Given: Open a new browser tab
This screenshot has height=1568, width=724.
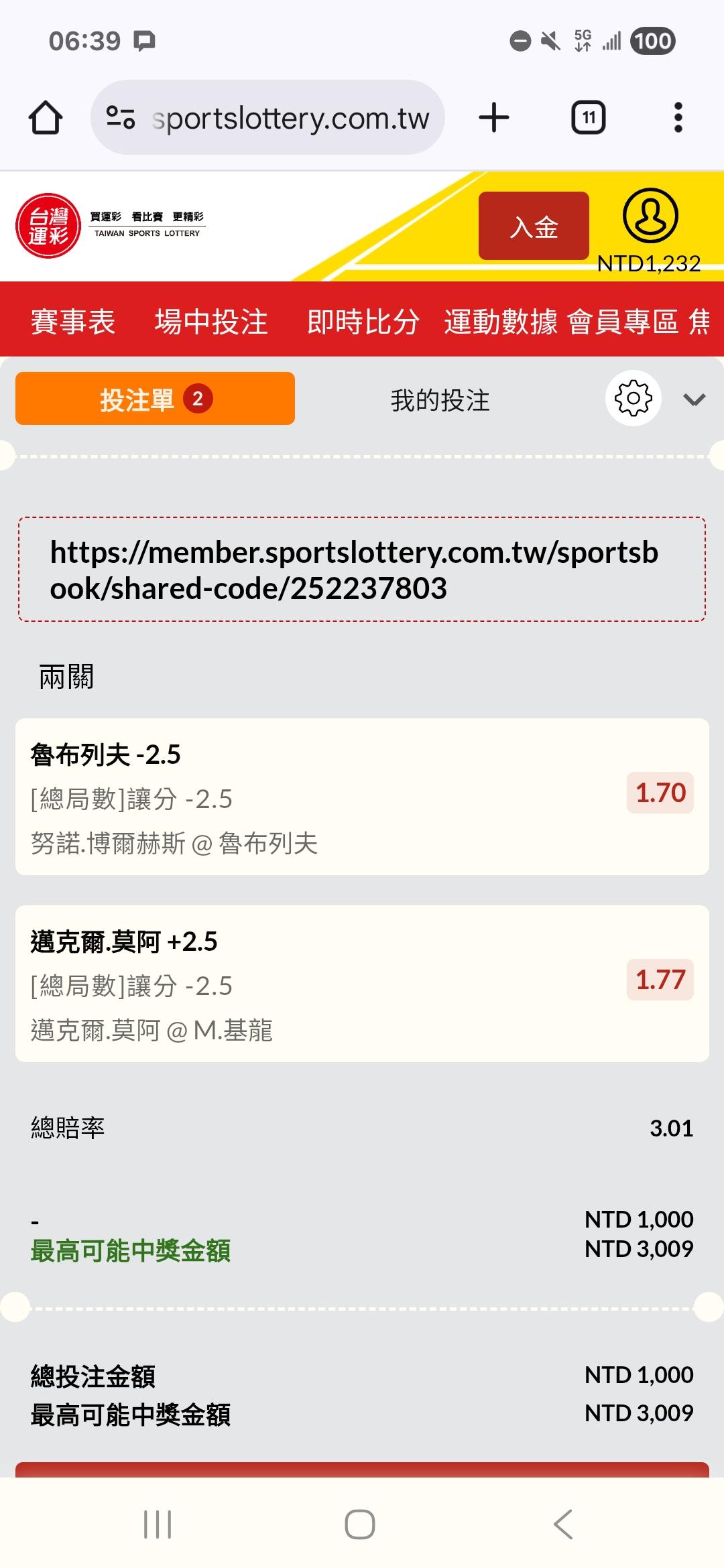Looking at the screenshot, I should pyautogui.click(x=494, y=118).
